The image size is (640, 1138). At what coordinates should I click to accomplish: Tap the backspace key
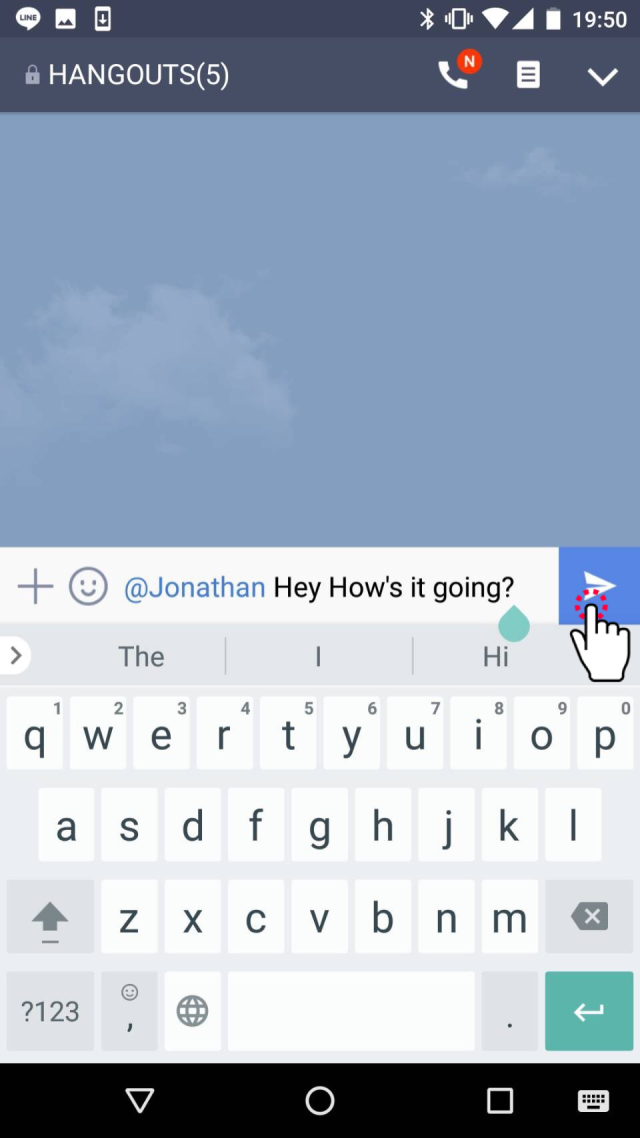coord(589,916)
